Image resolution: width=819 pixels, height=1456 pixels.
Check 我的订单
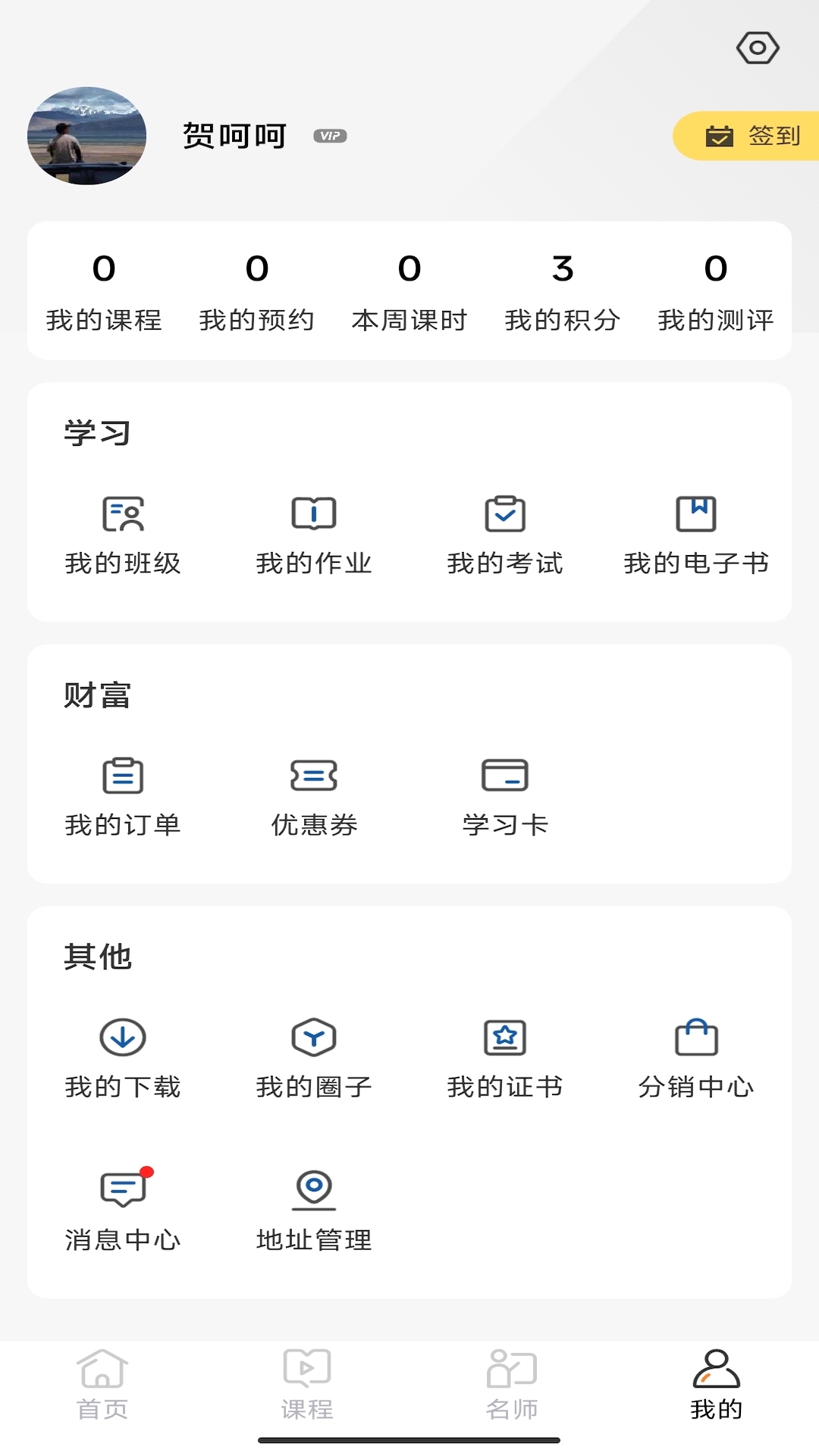[x=123, y=794]
